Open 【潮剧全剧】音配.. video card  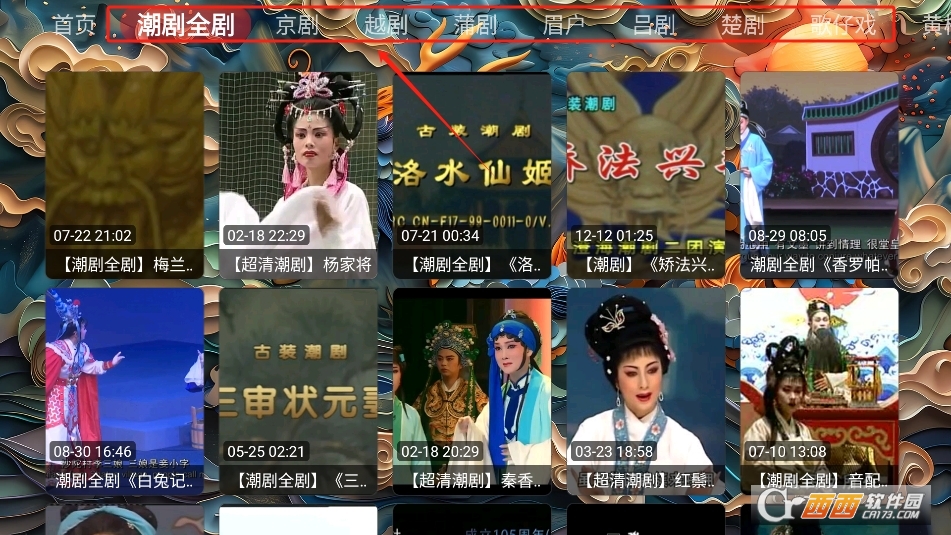[x=820, y=390]
